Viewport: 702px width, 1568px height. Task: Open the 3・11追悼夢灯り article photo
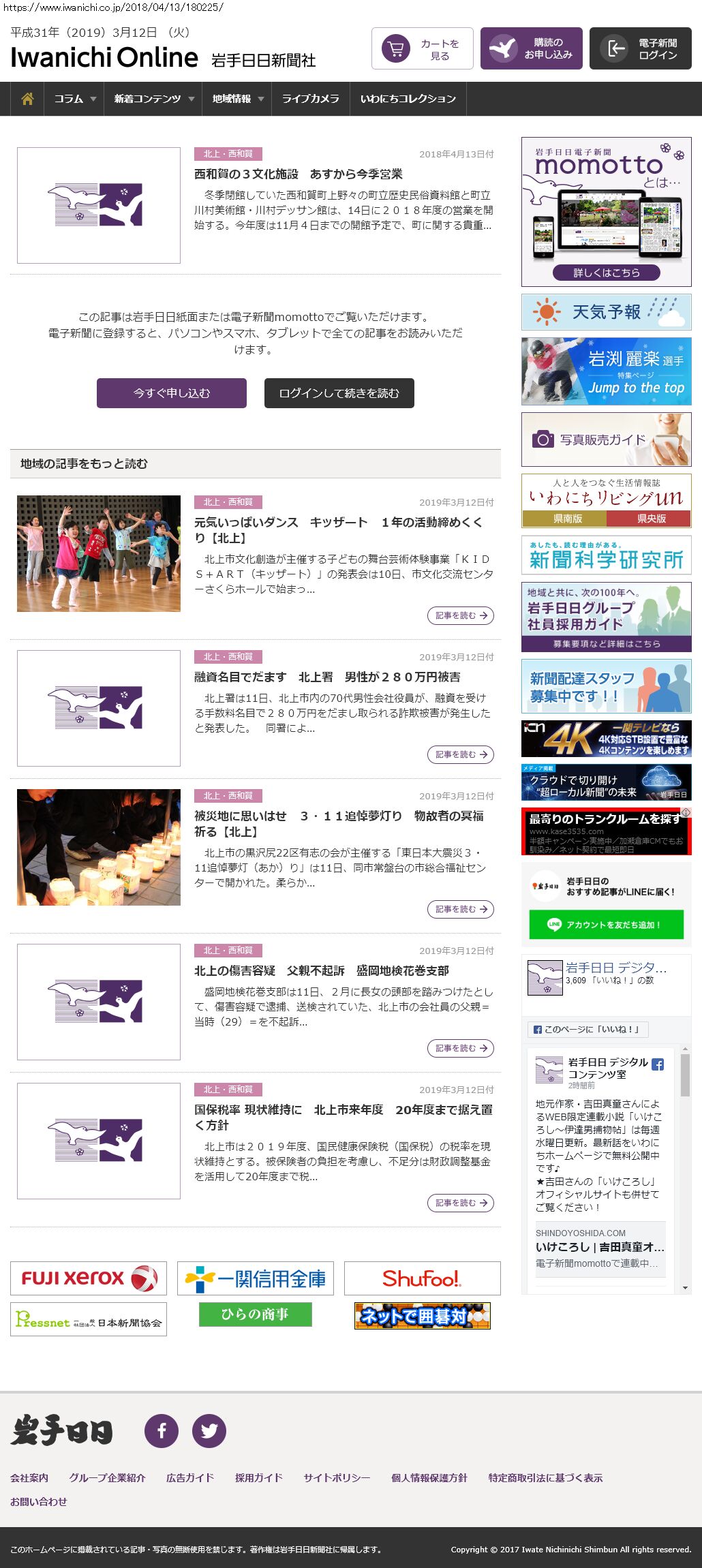99,847
